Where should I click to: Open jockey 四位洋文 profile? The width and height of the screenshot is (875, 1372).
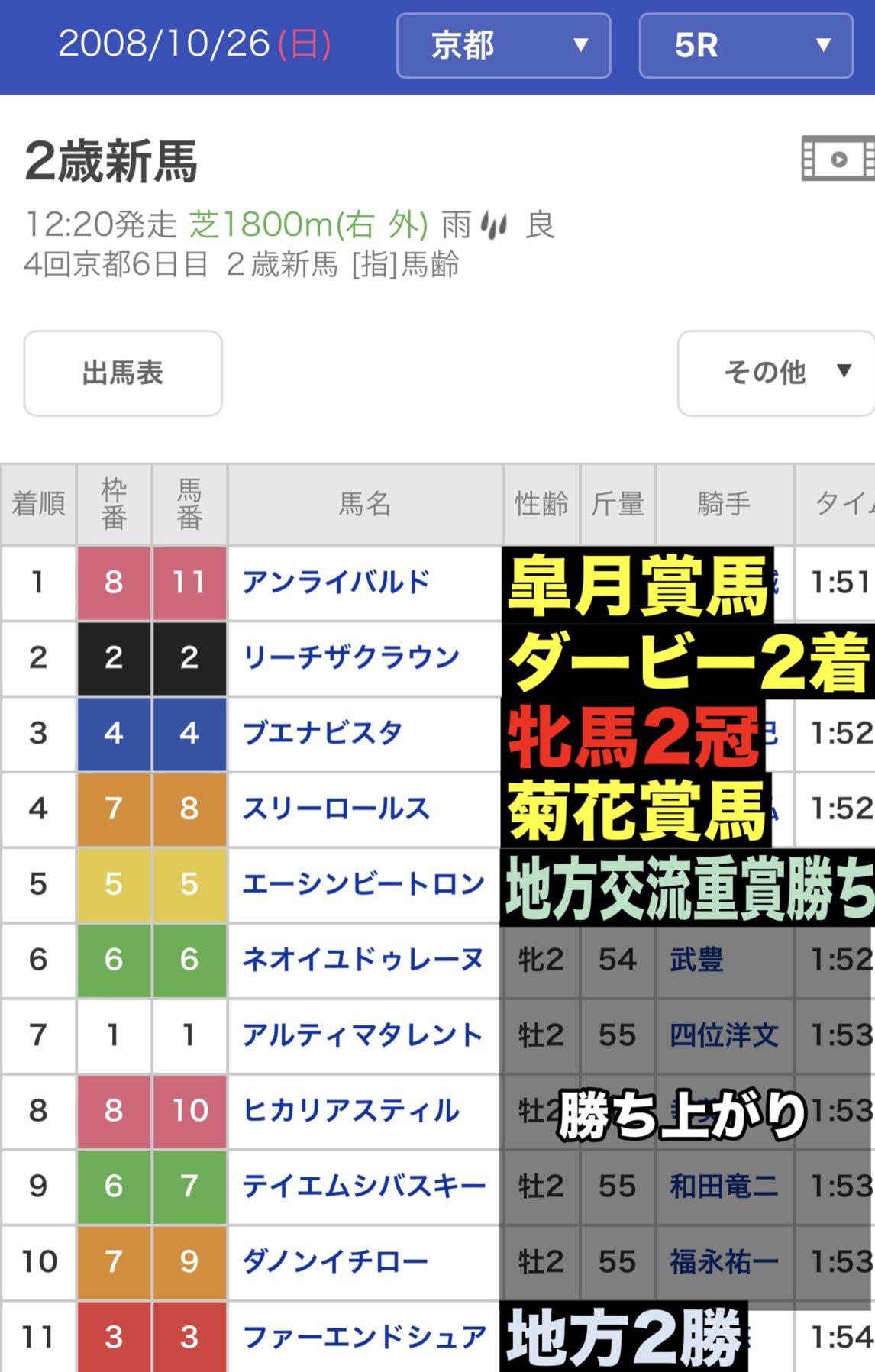(724, 1035)
